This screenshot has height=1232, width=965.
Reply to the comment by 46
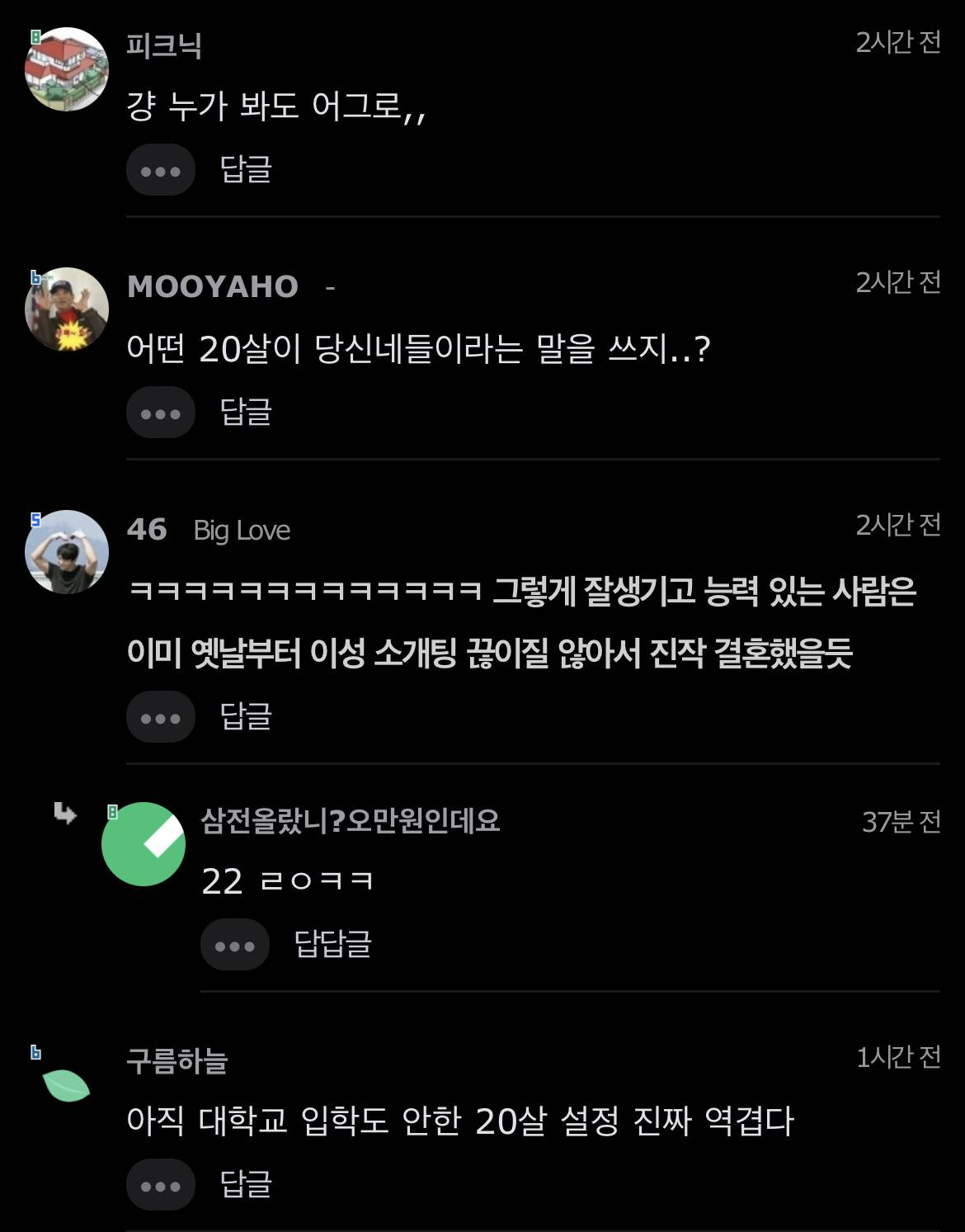coord(246,715)
